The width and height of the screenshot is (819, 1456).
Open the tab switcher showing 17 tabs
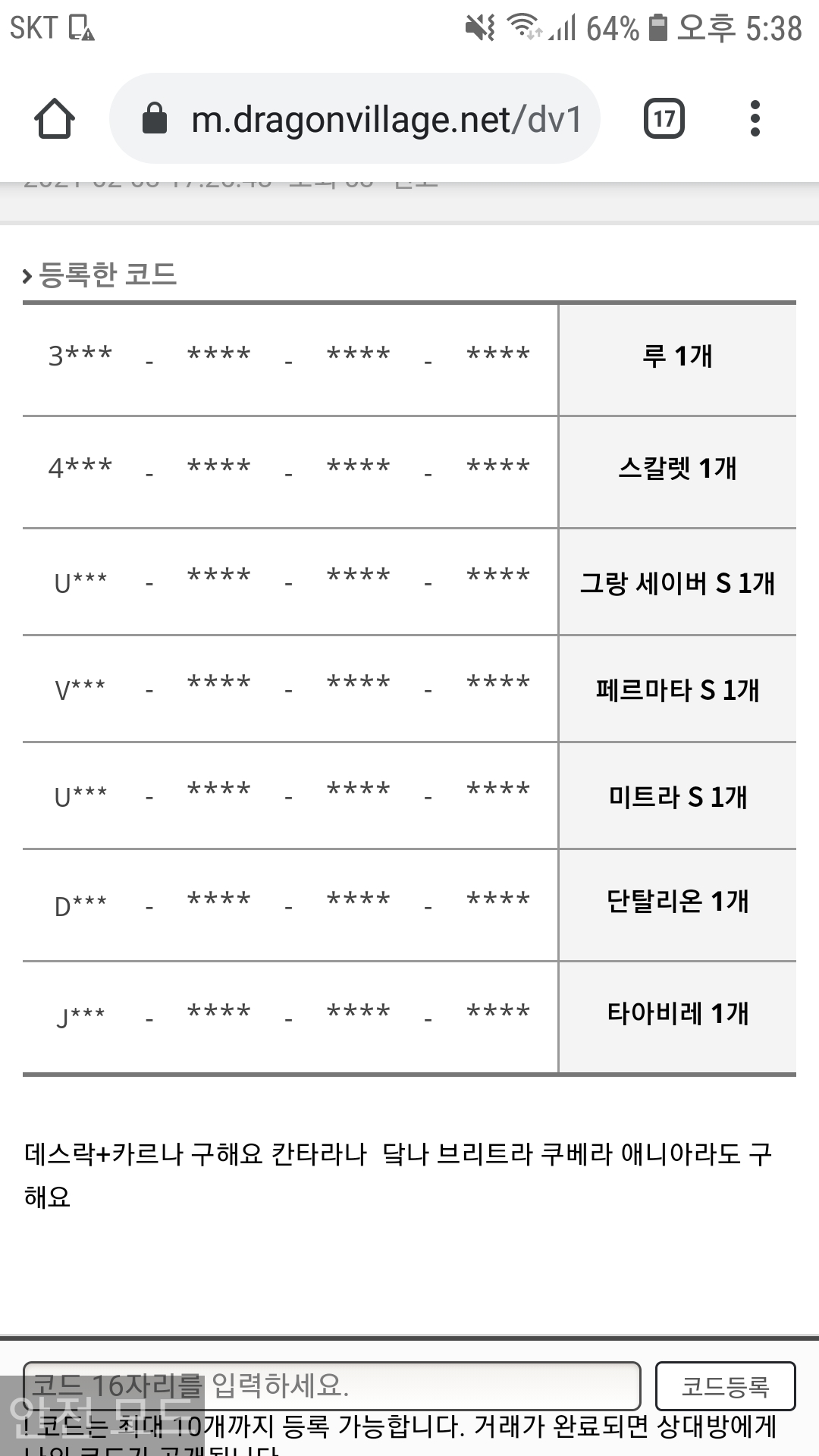[664, 119]
